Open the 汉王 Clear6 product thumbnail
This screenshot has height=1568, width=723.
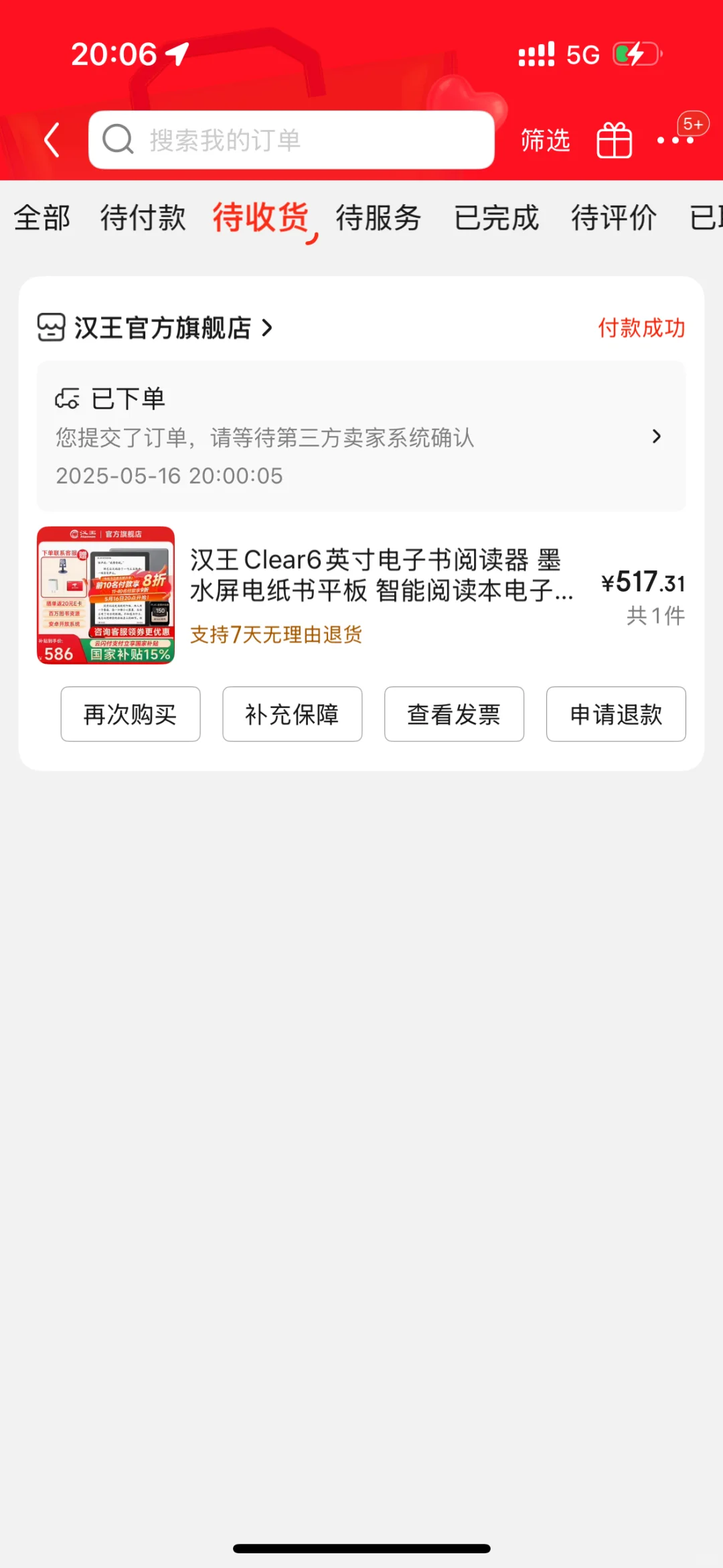[106, 595]
